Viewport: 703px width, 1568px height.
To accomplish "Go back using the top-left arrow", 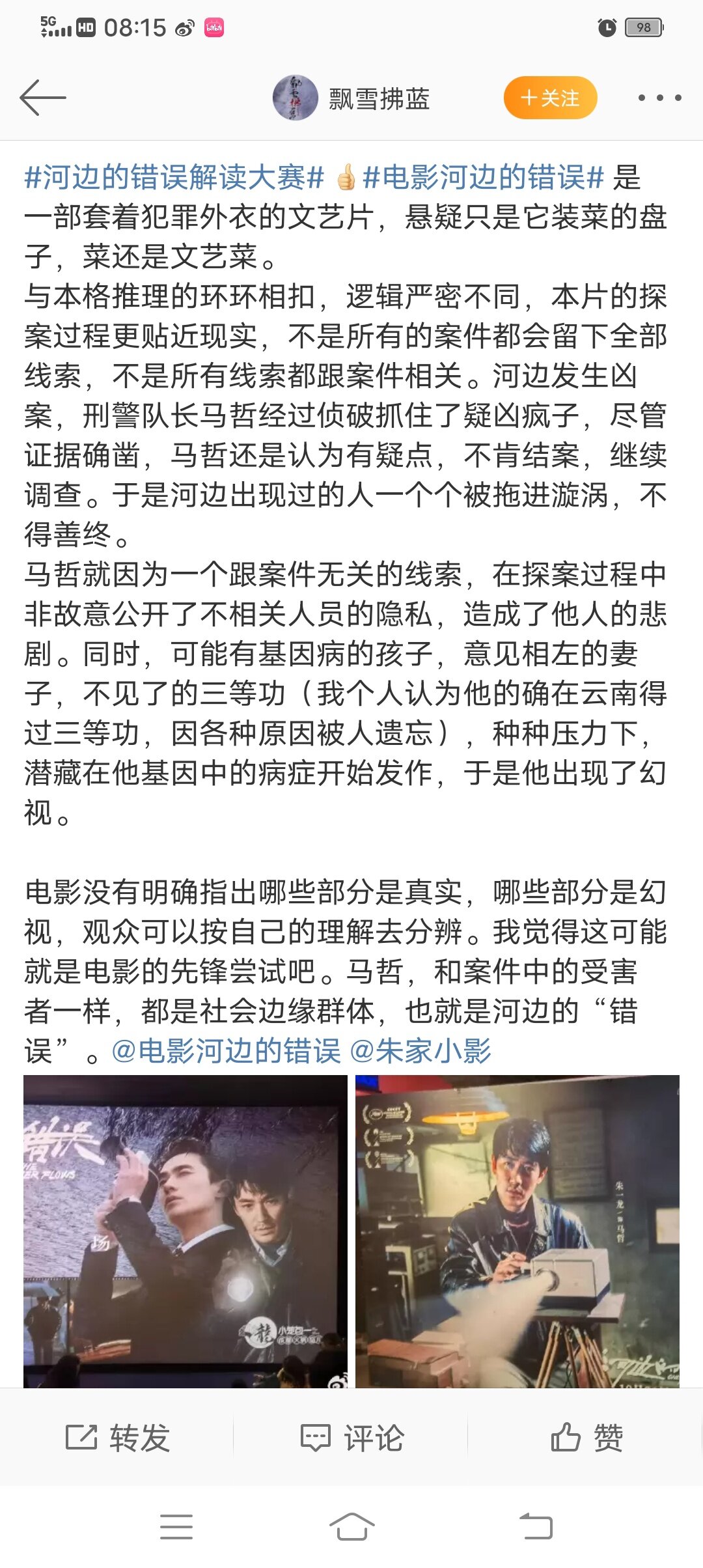I will (x=43, y=98).
